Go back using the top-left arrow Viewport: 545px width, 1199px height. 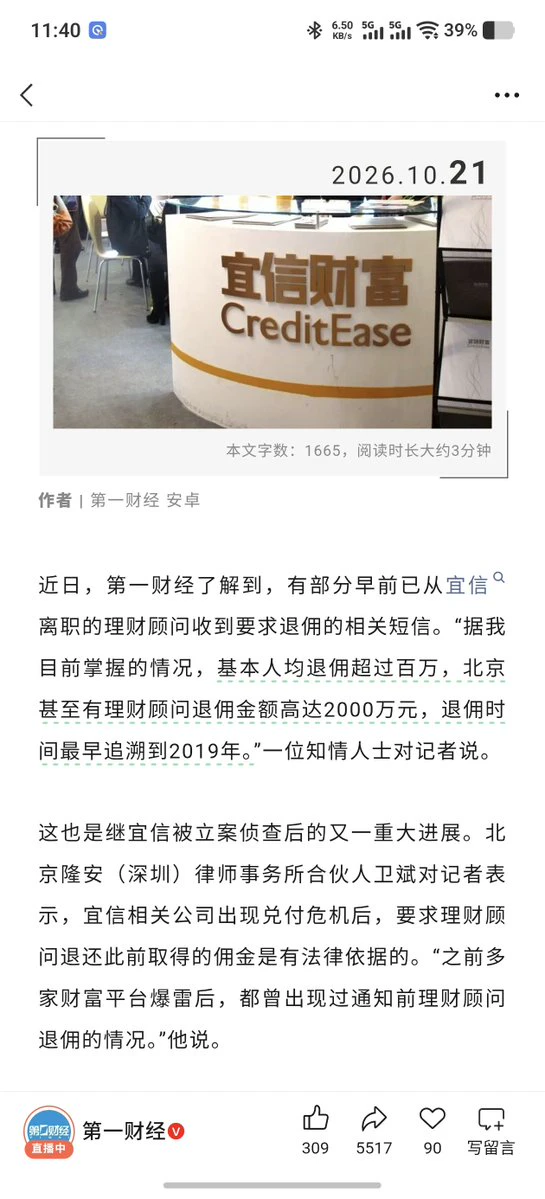point(27,95)
